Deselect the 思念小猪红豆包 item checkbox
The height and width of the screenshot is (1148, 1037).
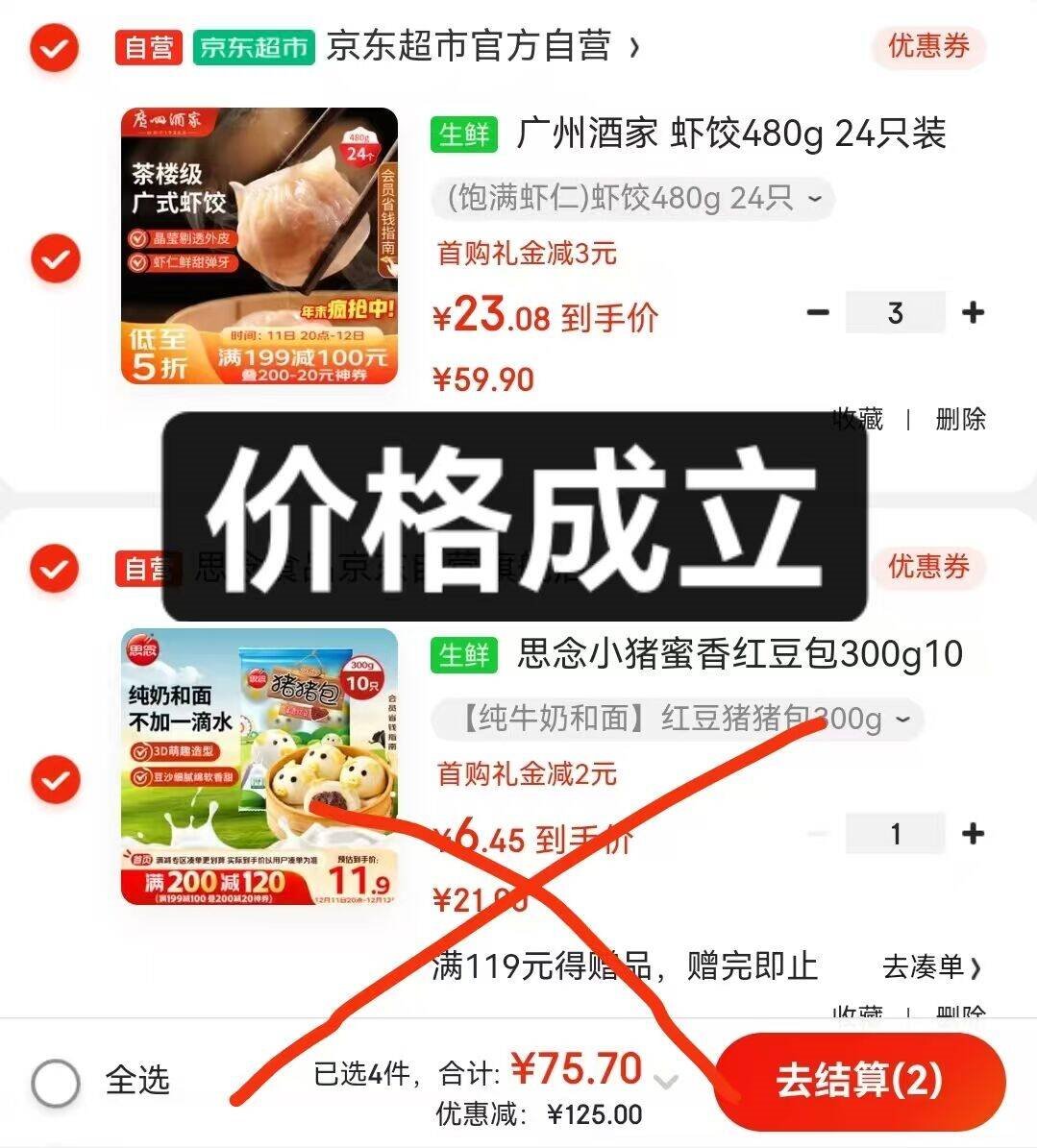pyautogui.click(x=54, y=779)
